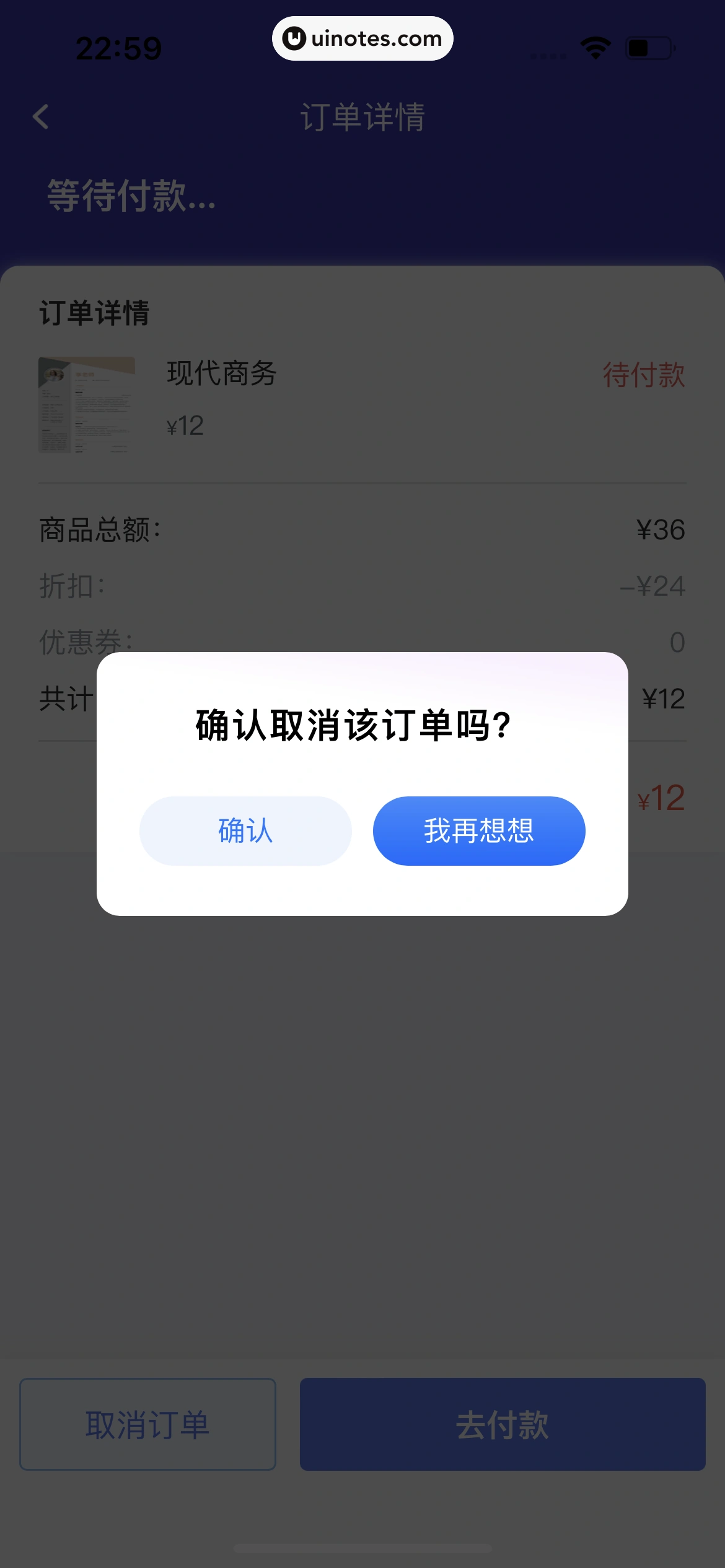The image size is (725, 1568).
Task: Open the 现代商务 template thumbnail
Action: pos(87,404)
